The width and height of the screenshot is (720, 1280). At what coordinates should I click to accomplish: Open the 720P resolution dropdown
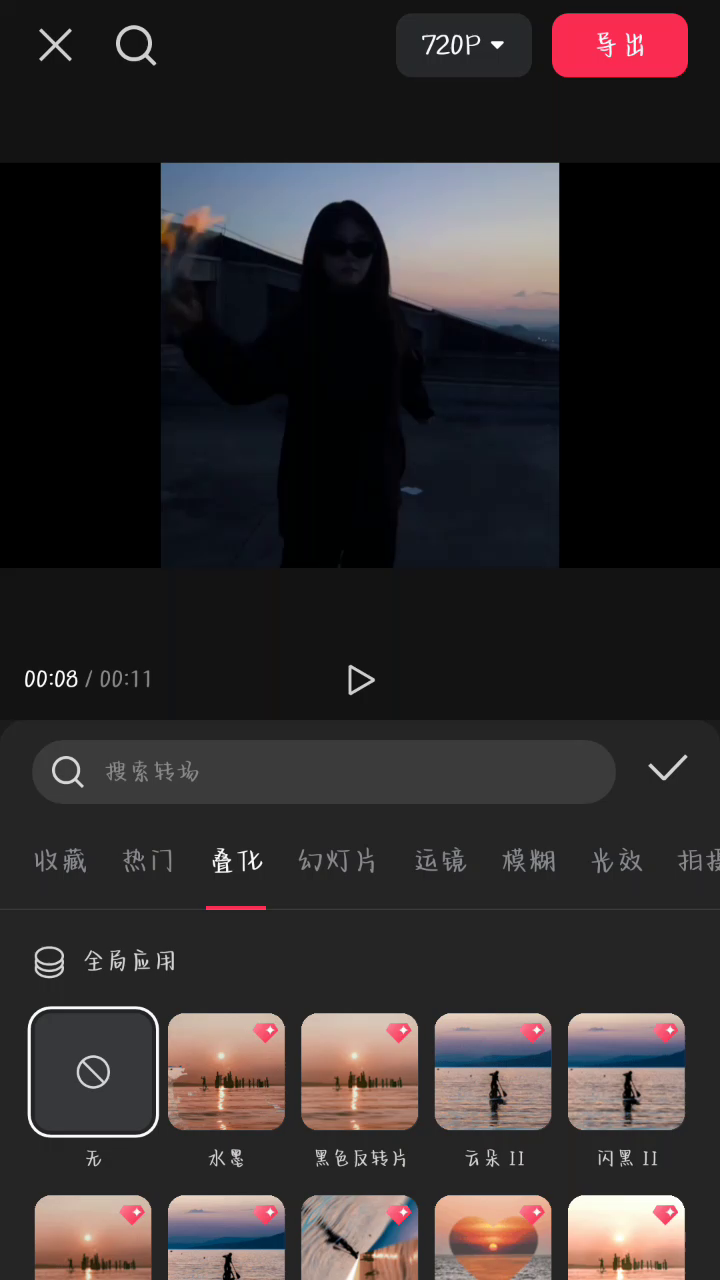pos(463,45)
